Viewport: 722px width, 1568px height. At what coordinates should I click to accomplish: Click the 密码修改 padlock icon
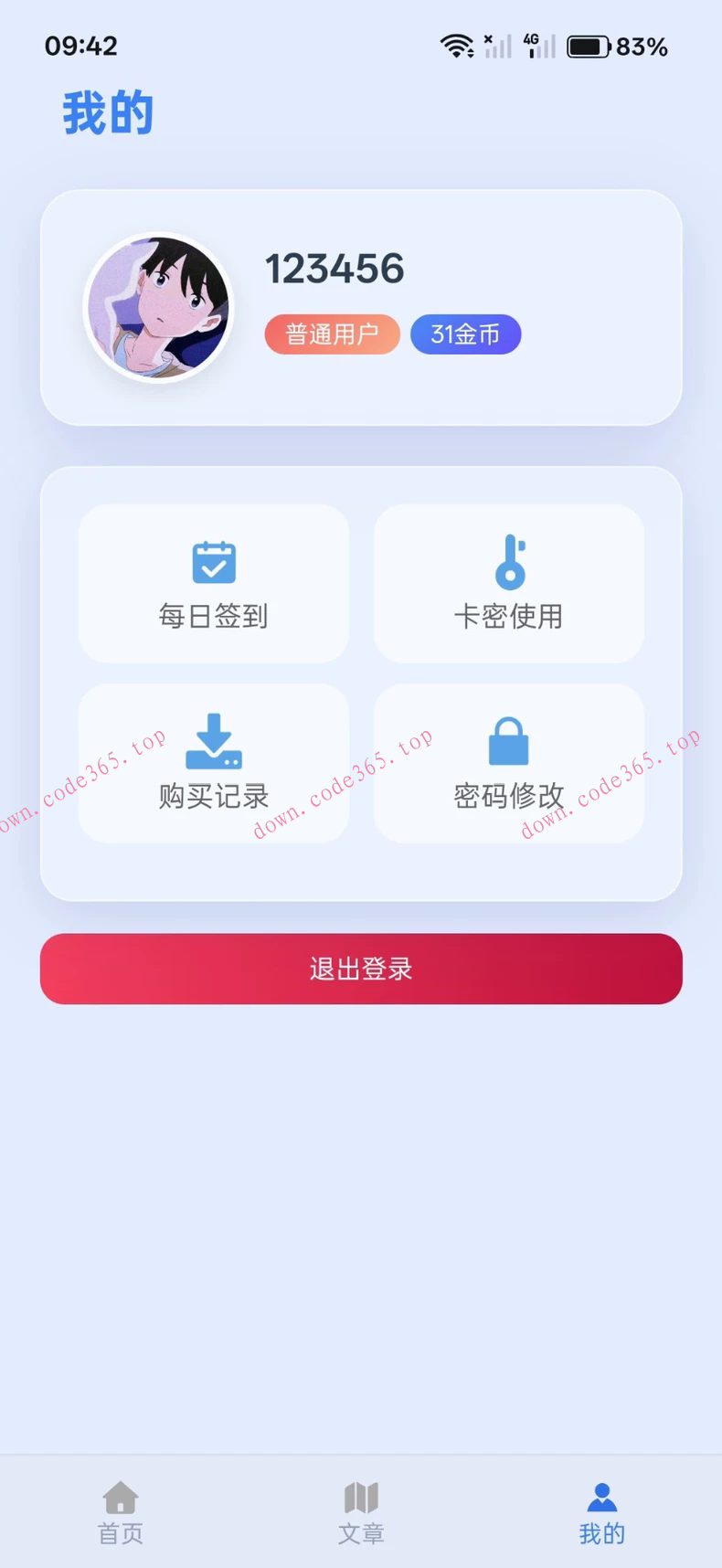click(508, 742)
